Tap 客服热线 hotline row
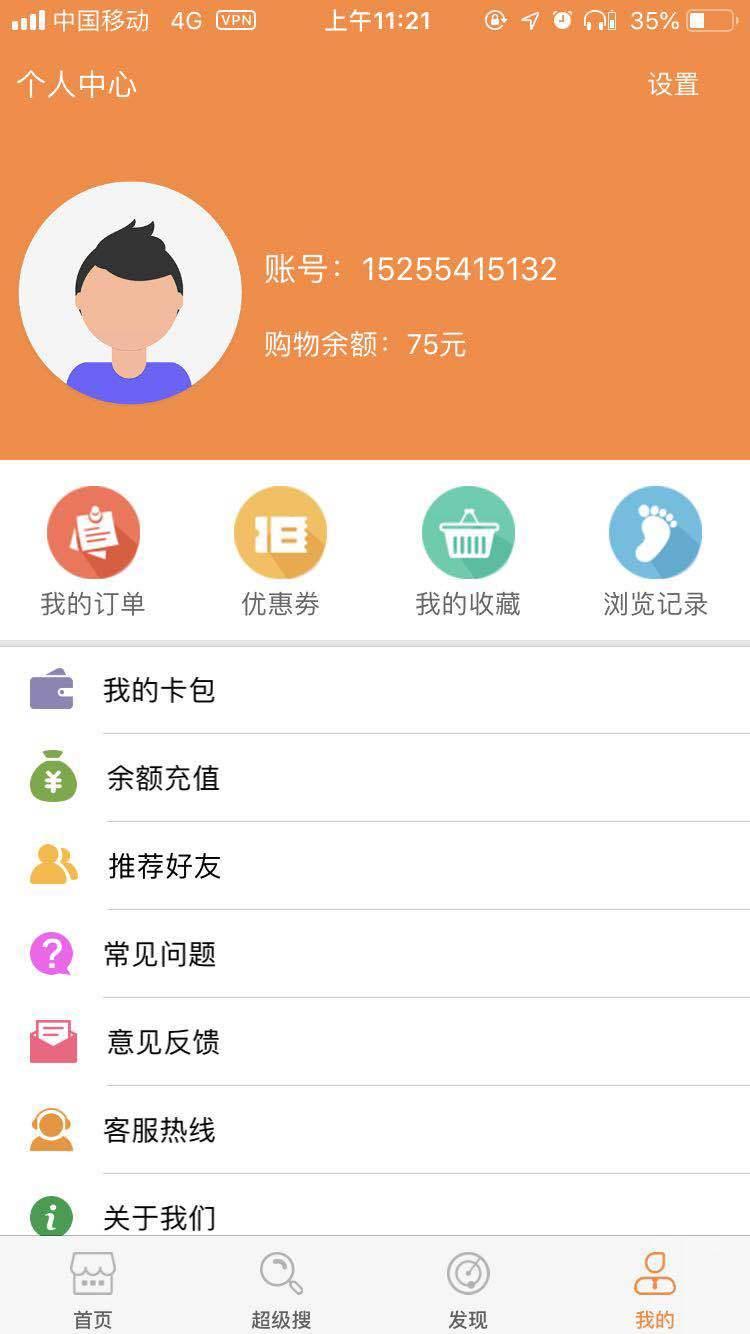Viewport: 750px width, 1334px height. click(x=375, y=1130)
